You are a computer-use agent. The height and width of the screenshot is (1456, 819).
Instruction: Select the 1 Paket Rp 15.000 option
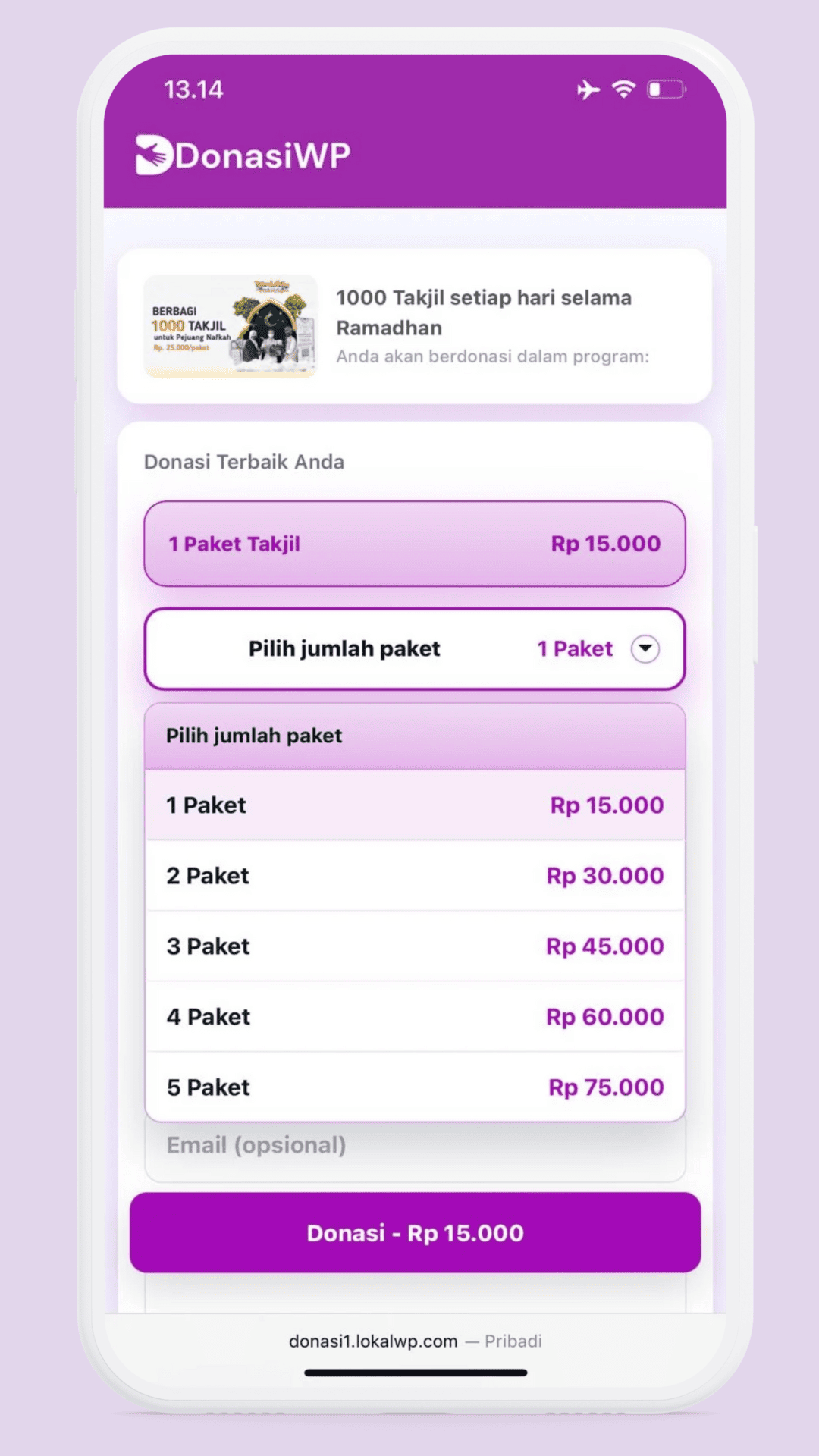(x=414, y=805)
